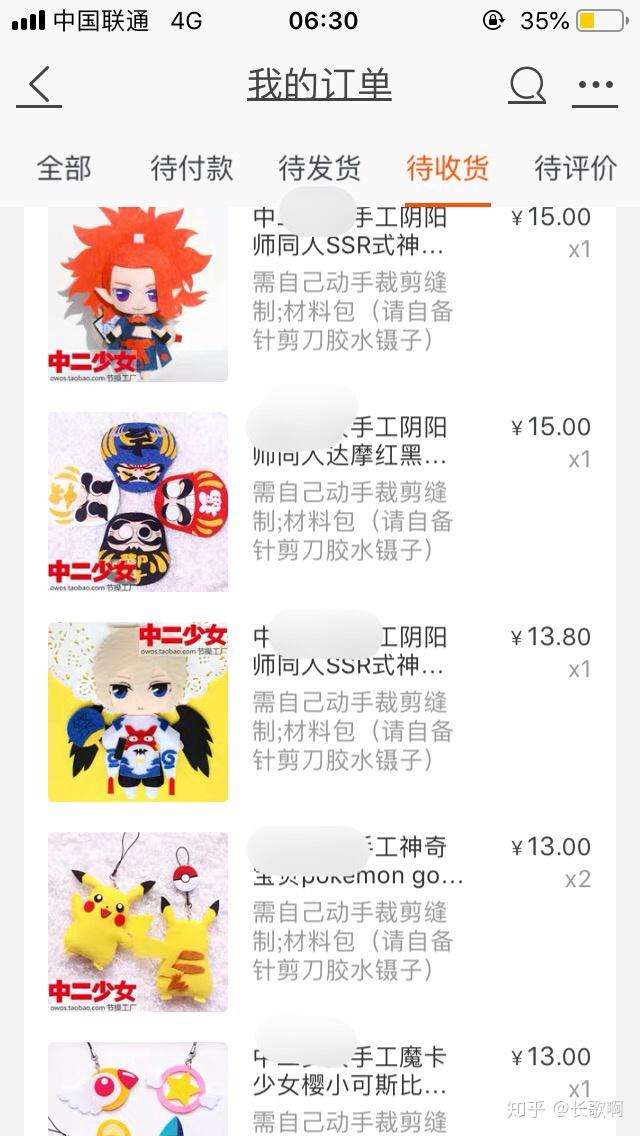Viewport: 640px width, 1136px height.
Task: Open the search icon in the header
Action: click(x=526, y=86)
